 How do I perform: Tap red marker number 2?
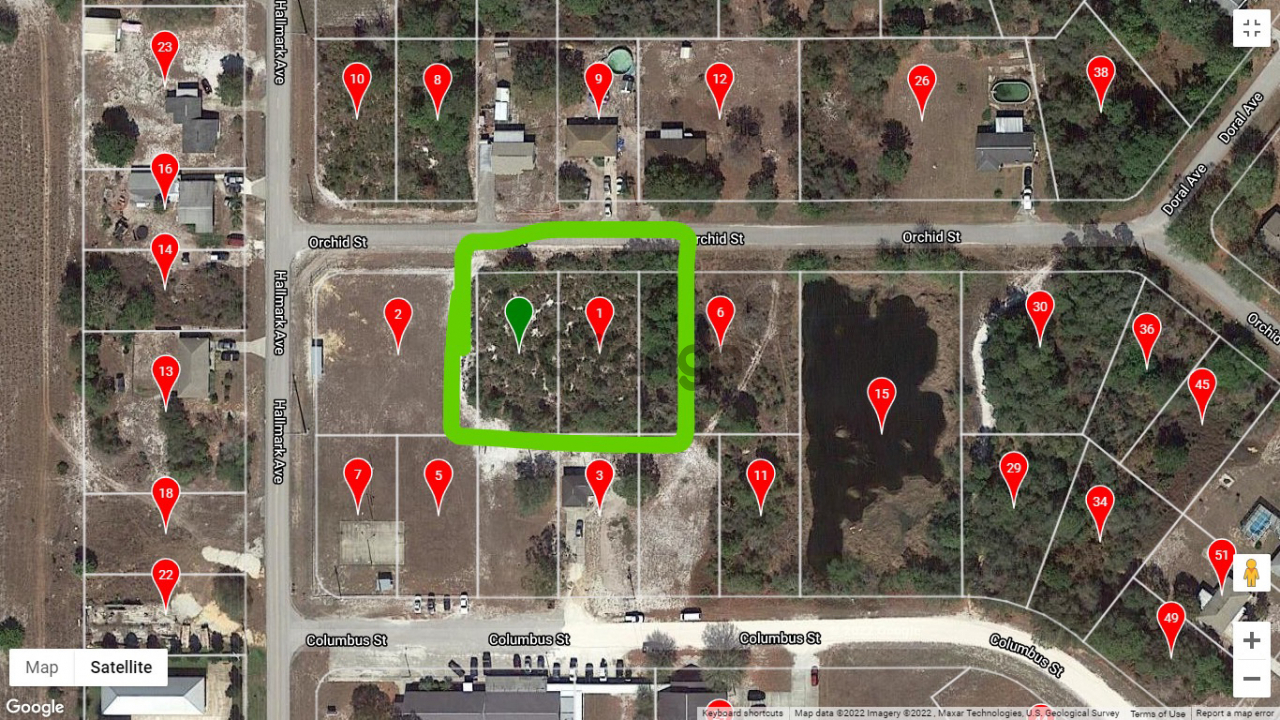[398, 318]
